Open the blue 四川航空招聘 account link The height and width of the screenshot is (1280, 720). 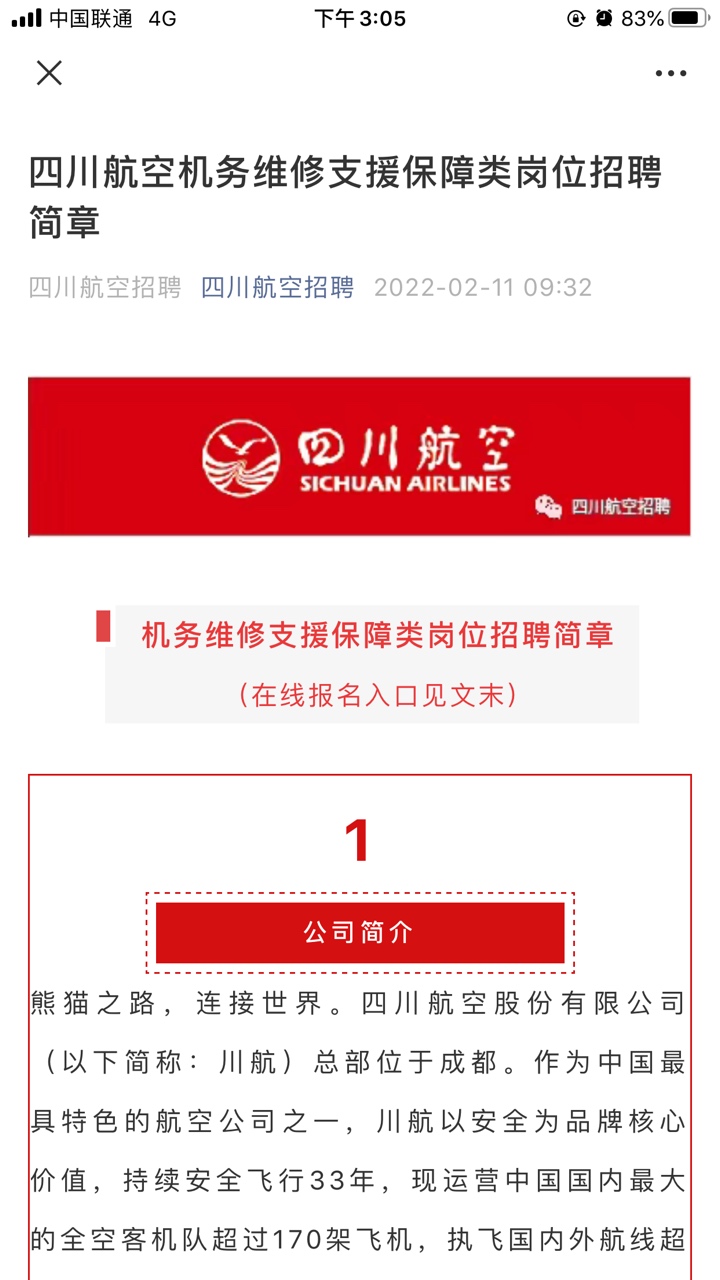click(277, 288)
